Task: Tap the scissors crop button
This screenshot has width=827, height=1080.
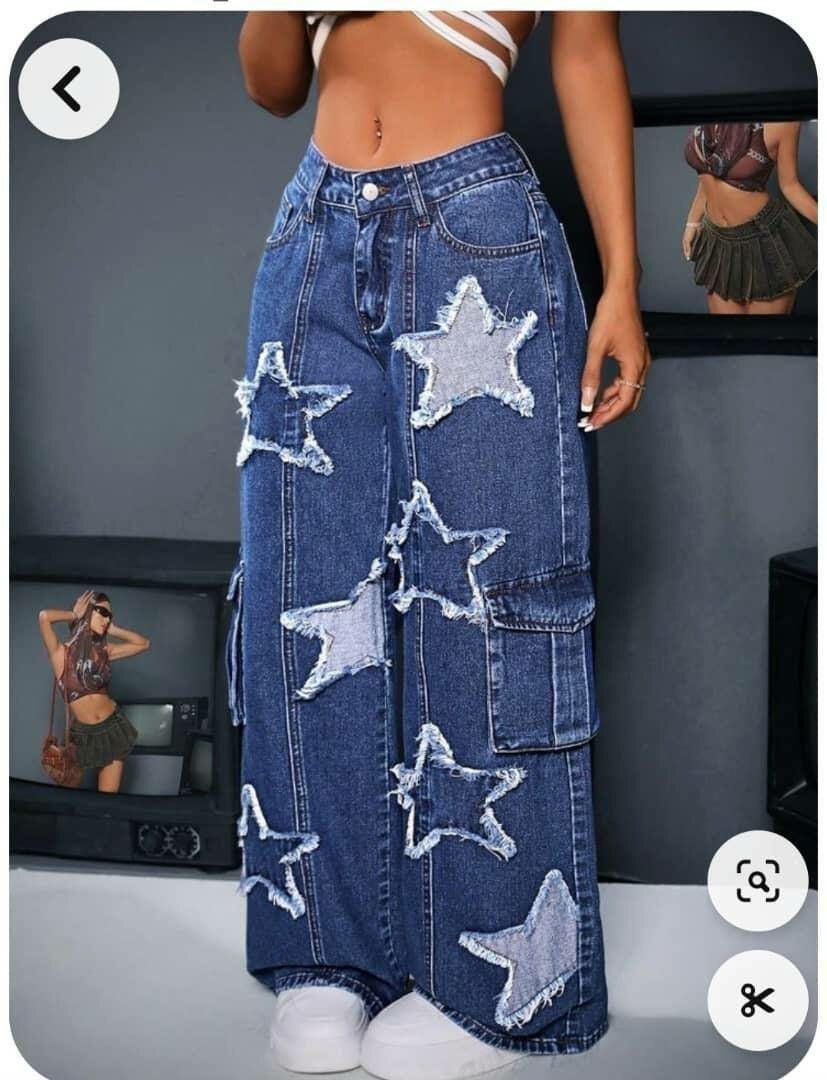Action: pyautogui.click(x=757, y=999)
